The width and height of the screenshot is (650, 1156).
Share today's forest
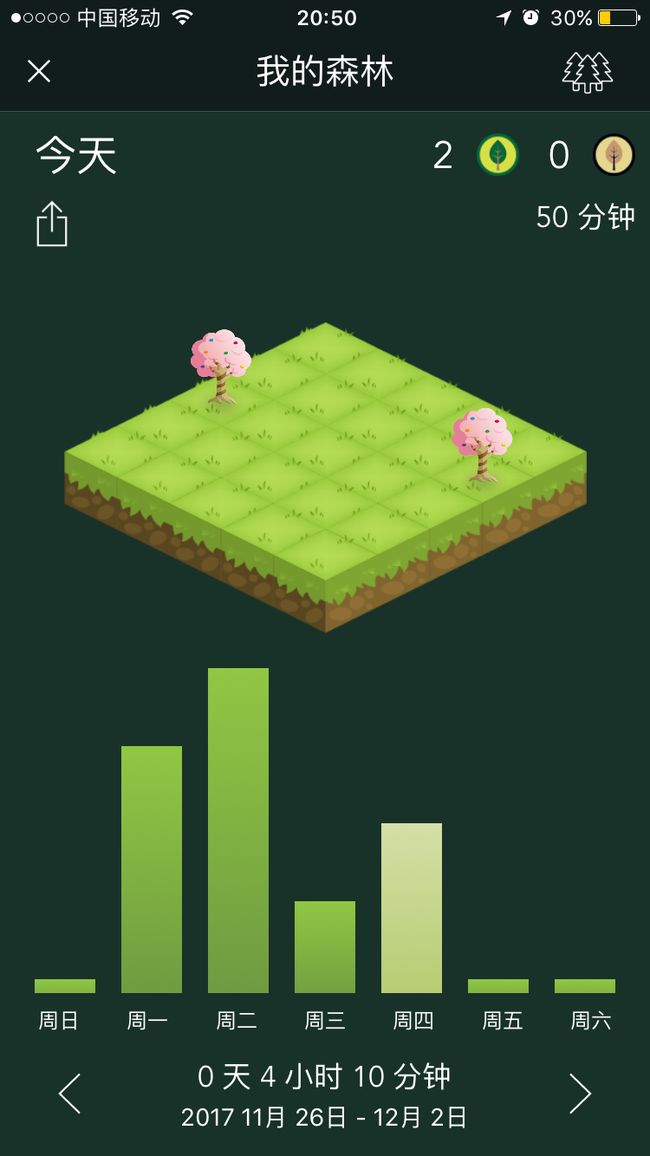click(52, 224)
